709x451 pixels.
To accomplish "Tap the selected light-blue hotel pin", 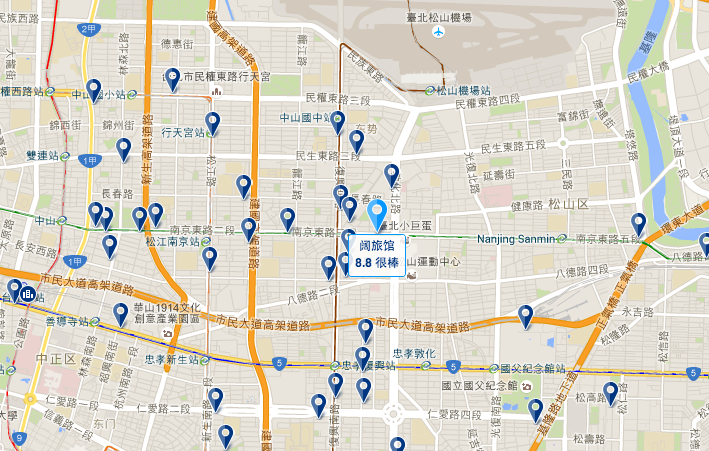I will point(378,213).
